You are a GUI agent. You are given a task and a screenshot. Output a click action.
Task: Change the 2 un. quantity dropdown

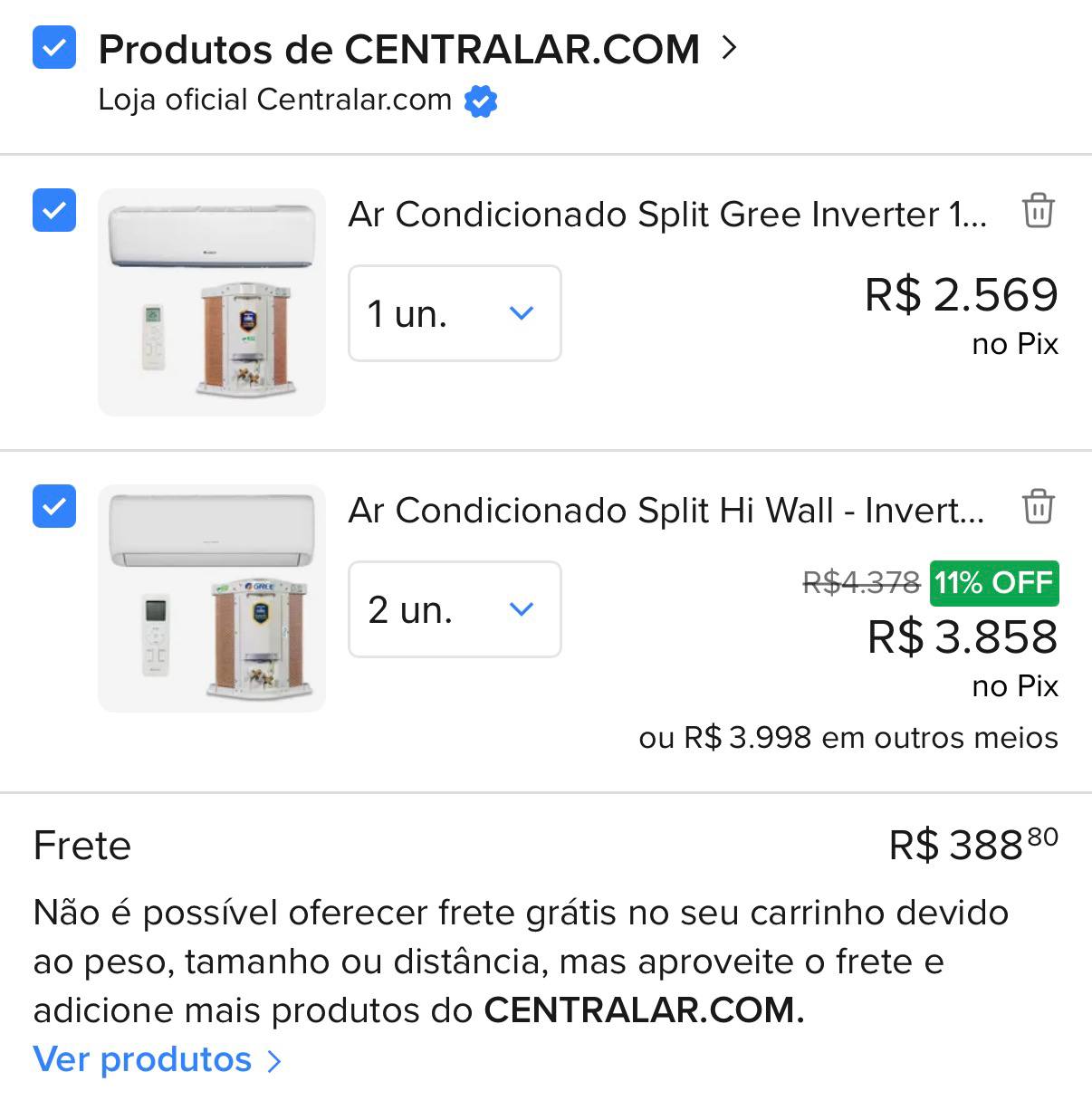pyautogui.click(x=455, y=609)
